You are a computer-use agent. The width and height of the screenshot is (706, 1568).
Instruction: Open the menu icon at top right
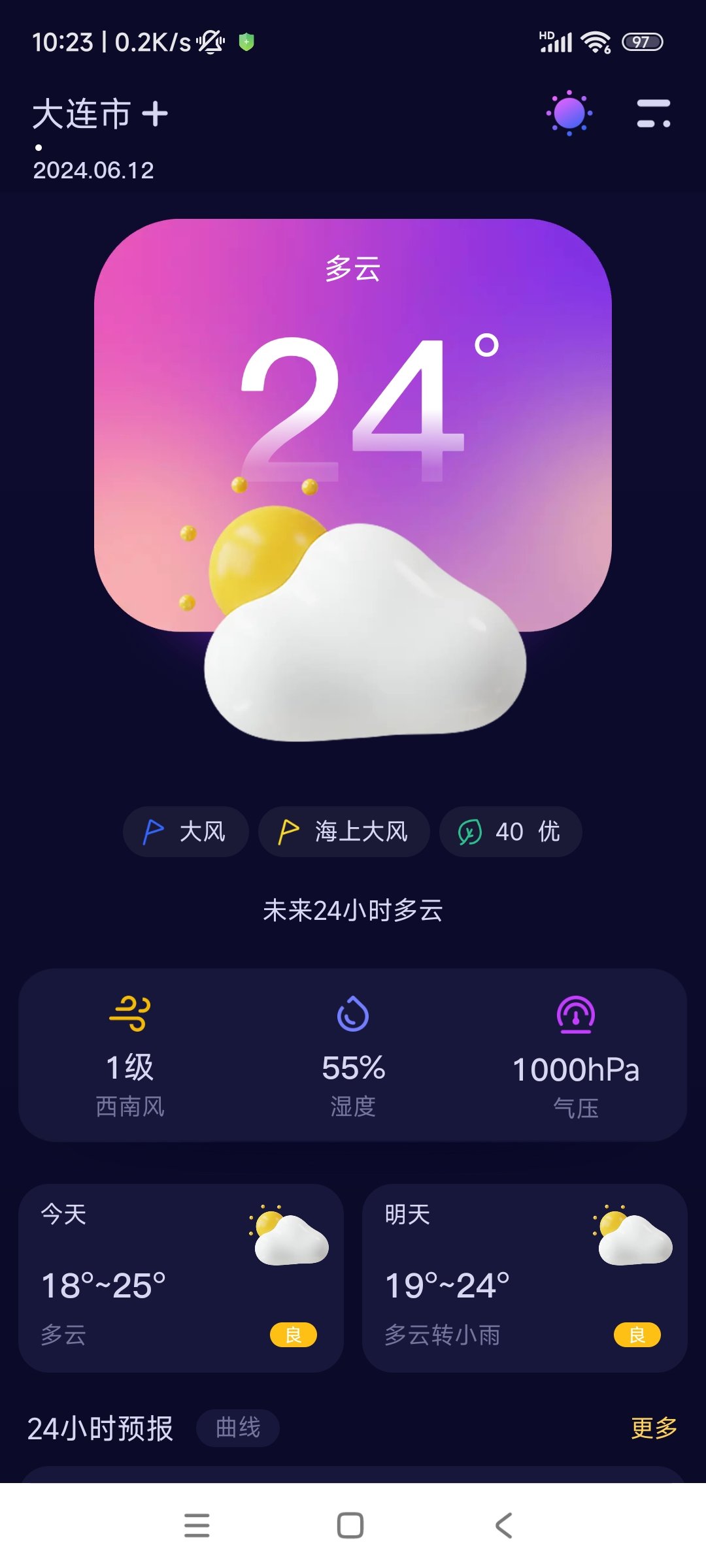653,114
